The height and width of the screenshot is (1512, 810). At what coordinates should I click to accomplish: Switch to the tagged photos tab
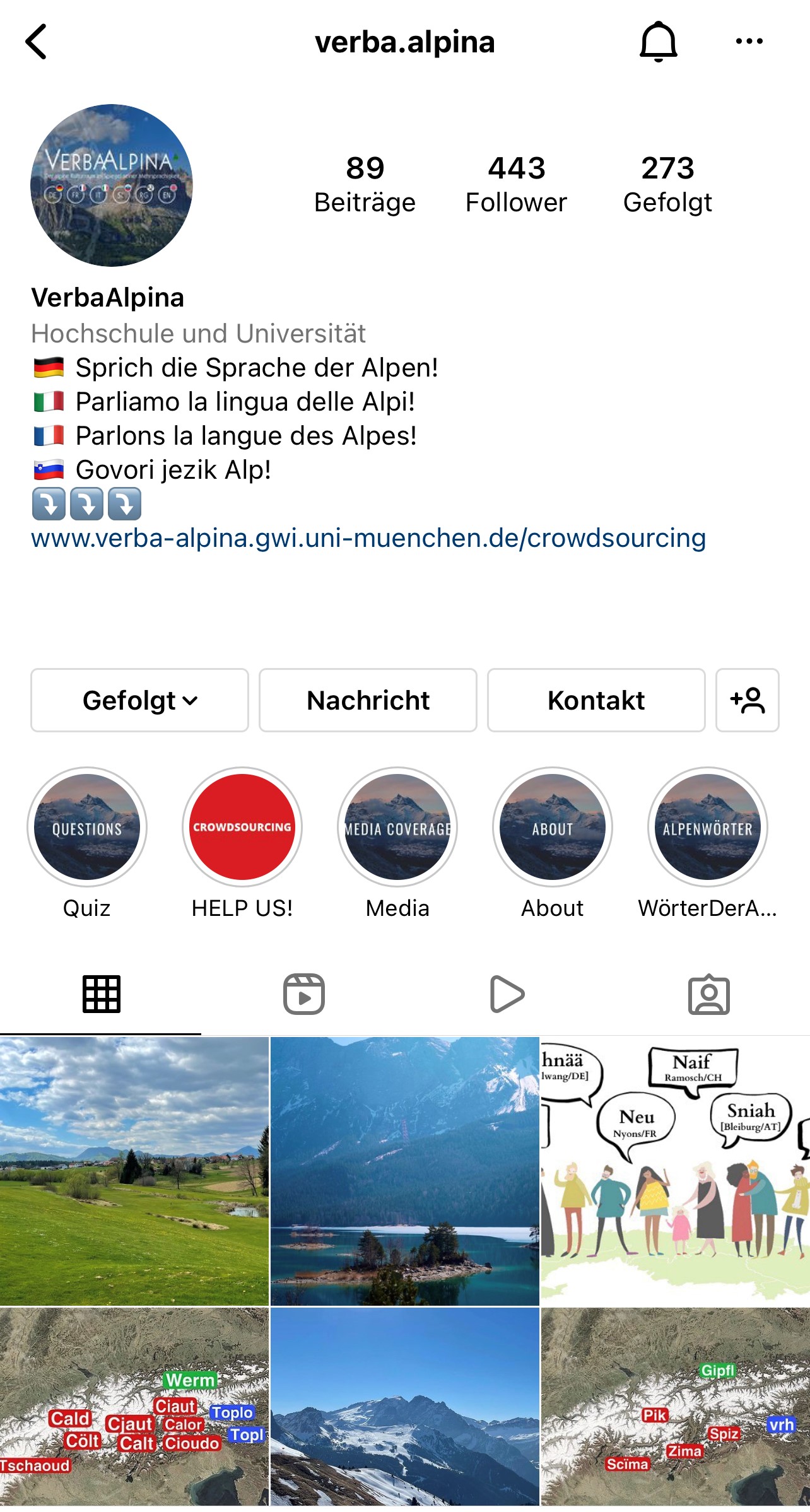tap(708, 994)
